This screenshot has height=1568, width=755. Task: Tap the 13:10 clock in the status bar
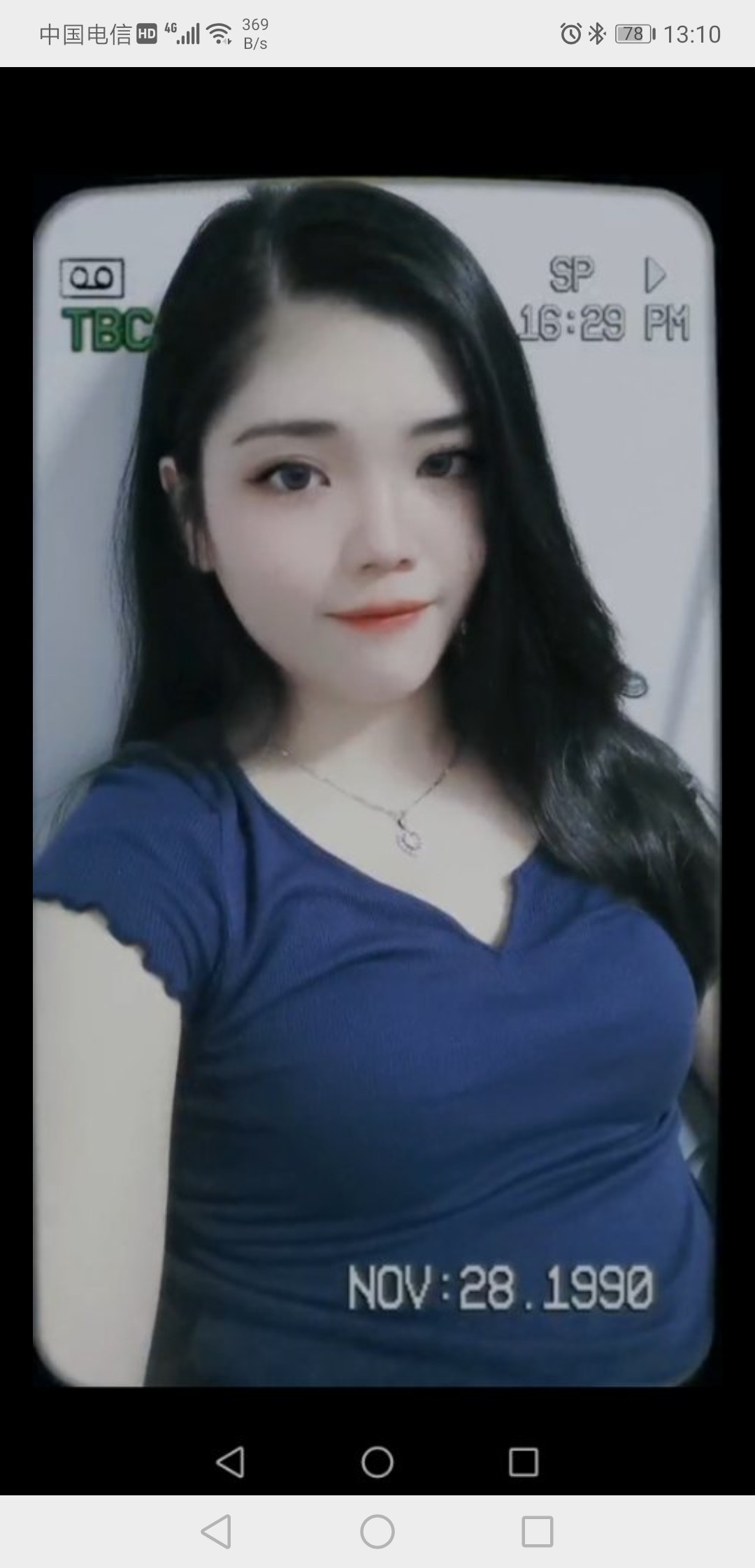(692, 33)
